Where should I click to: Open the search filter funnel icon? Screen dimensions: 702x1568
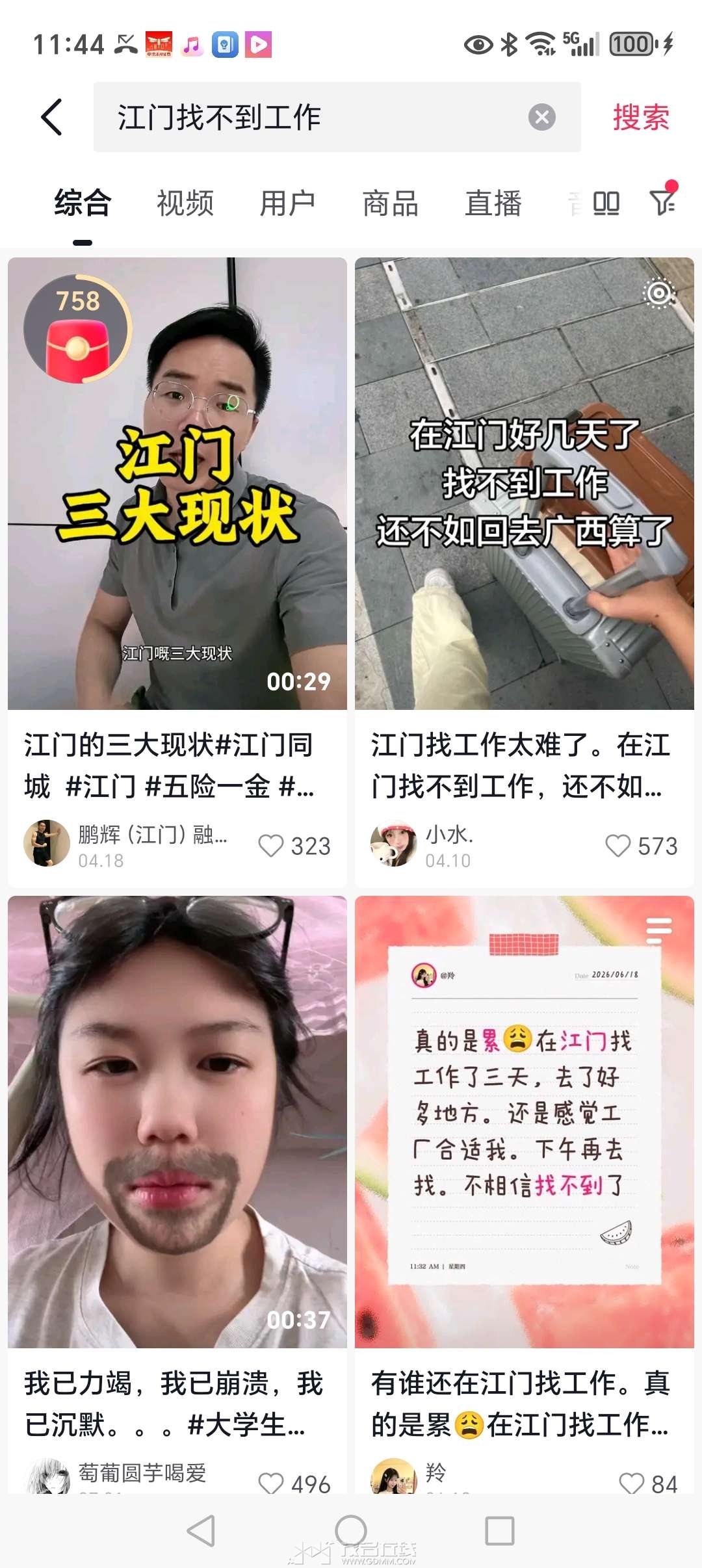(664, 200)
